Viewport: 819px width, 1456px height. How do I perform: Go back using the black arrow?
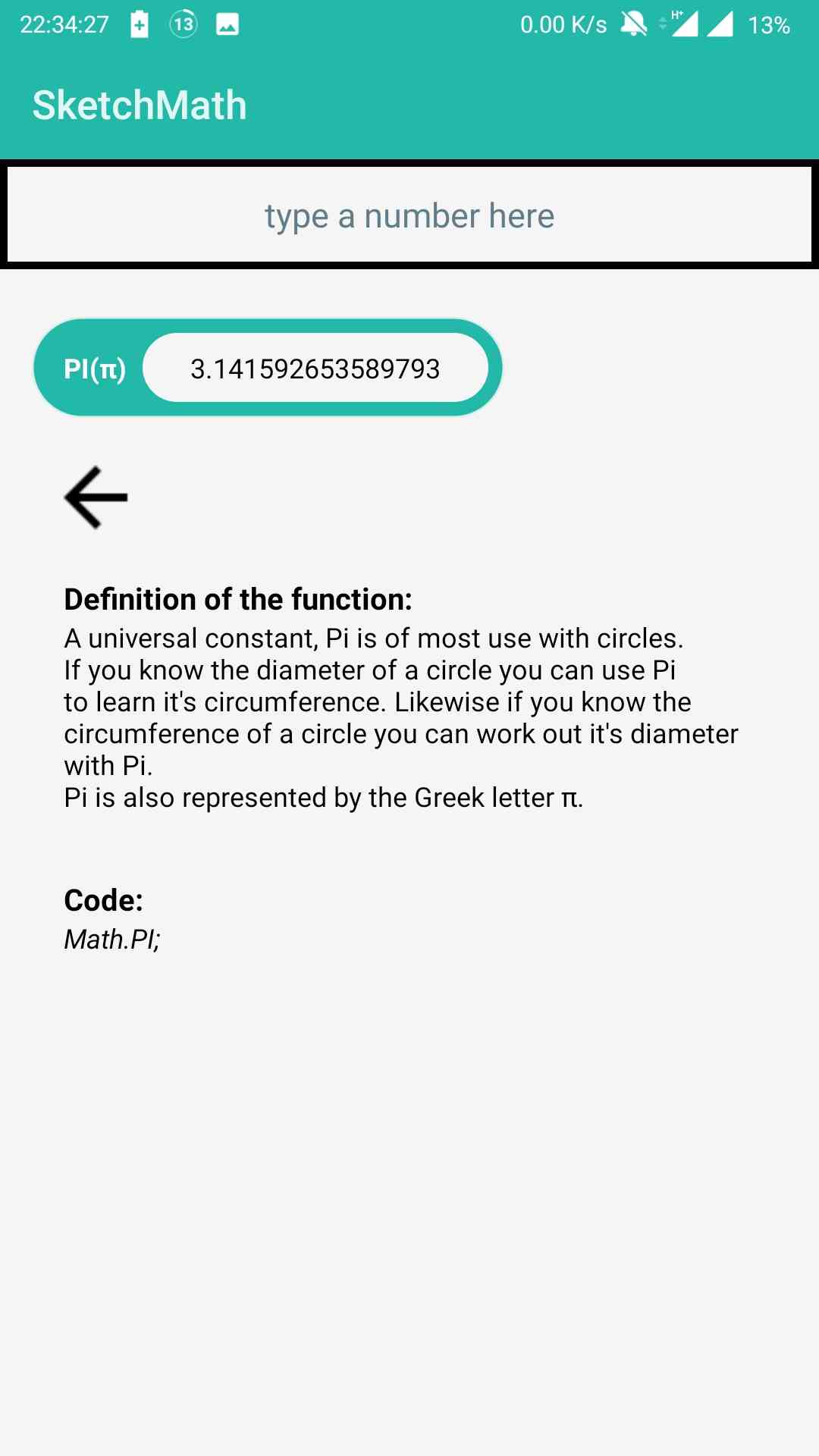[96, 497]
